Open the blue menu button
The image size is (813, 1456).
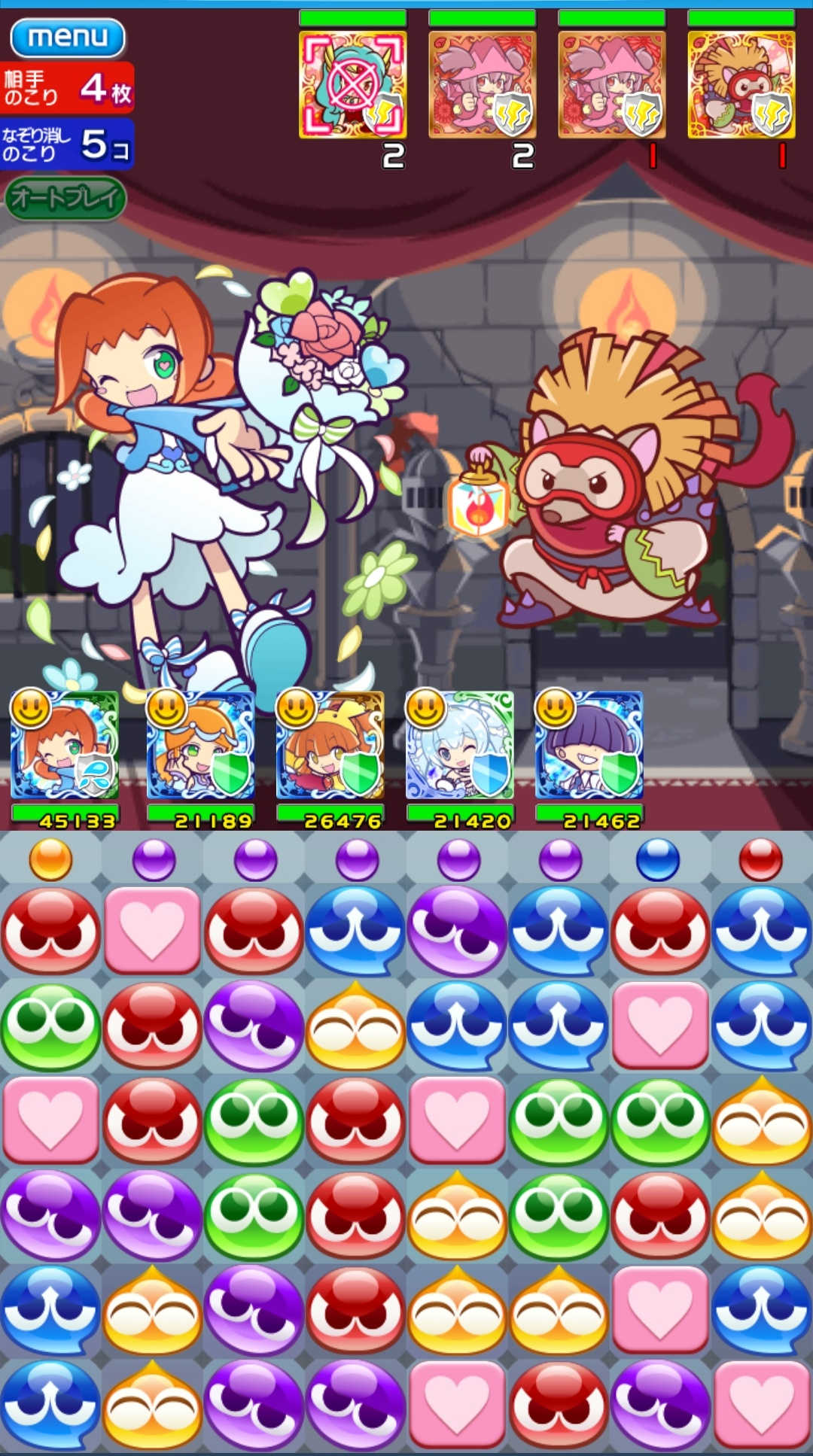pyautogui.click(x=68, y=38)
